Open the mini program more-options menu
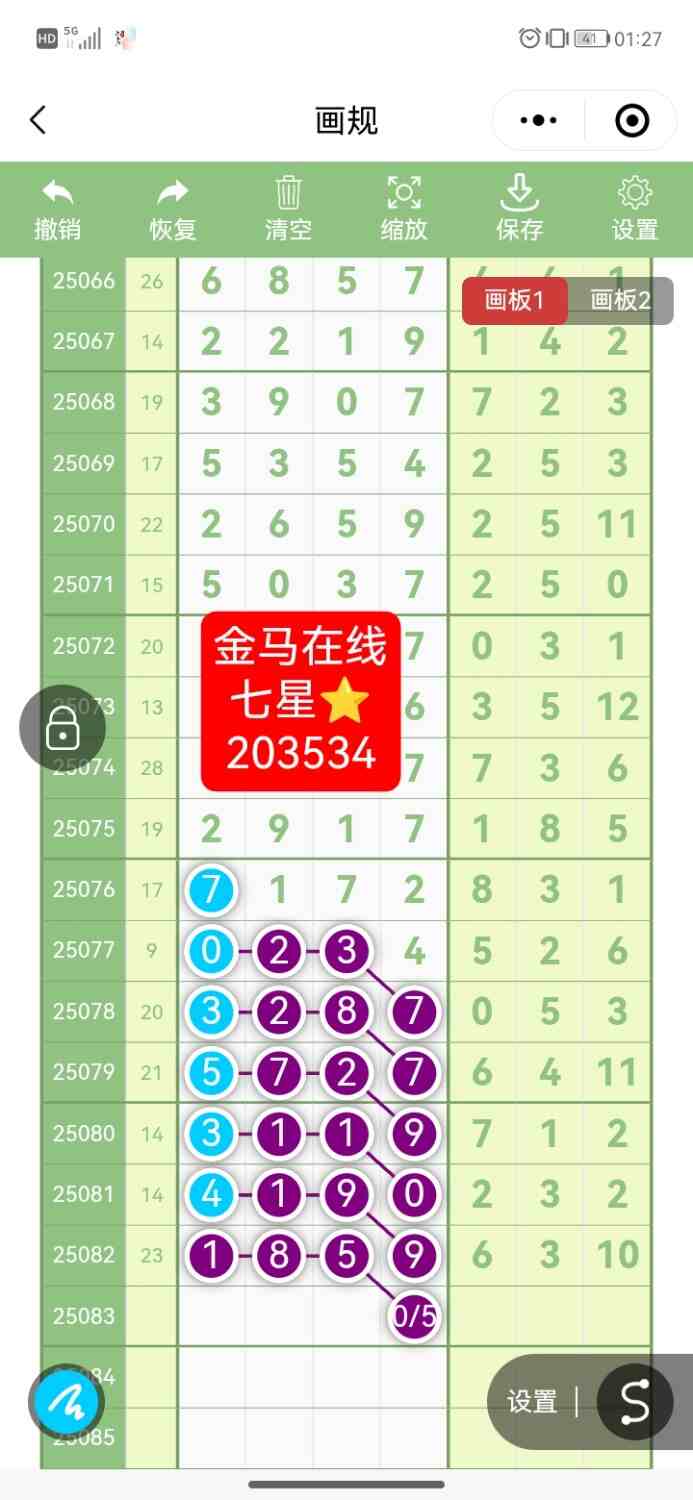 [x=539, y=121]
